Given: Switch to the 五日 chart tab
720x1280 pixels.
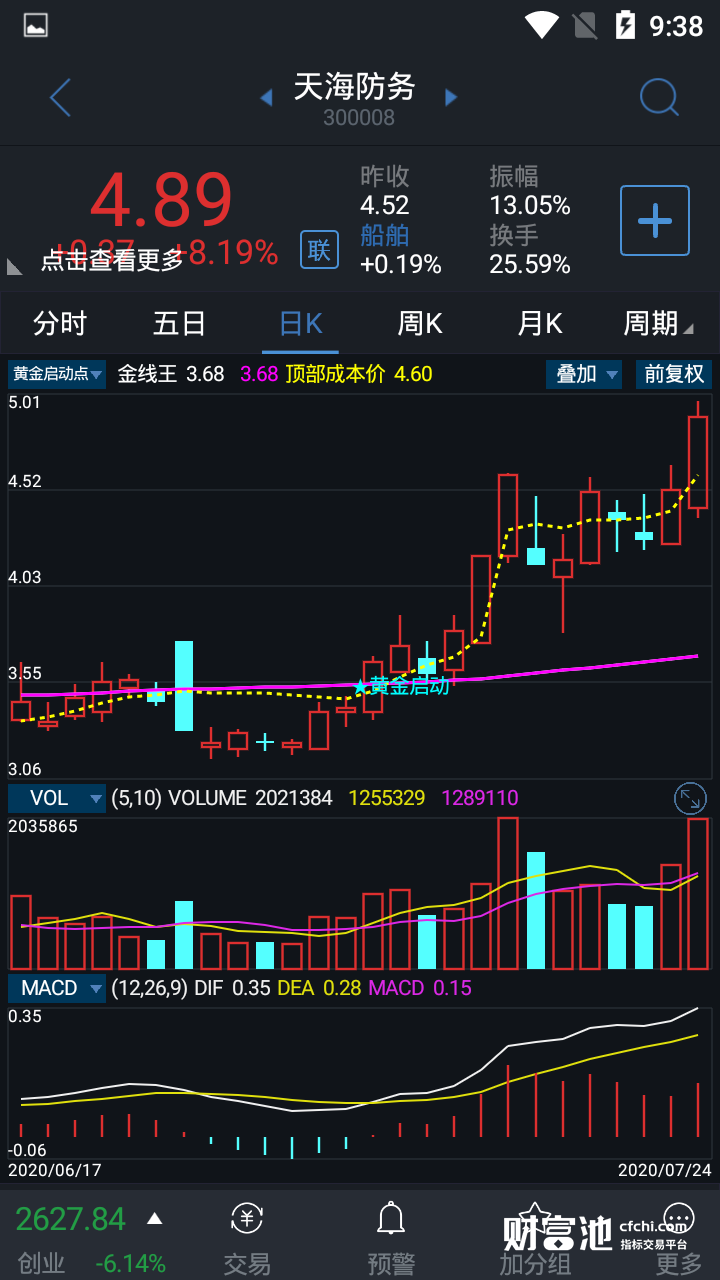Looking at the screenshot, I should point(180,324).
